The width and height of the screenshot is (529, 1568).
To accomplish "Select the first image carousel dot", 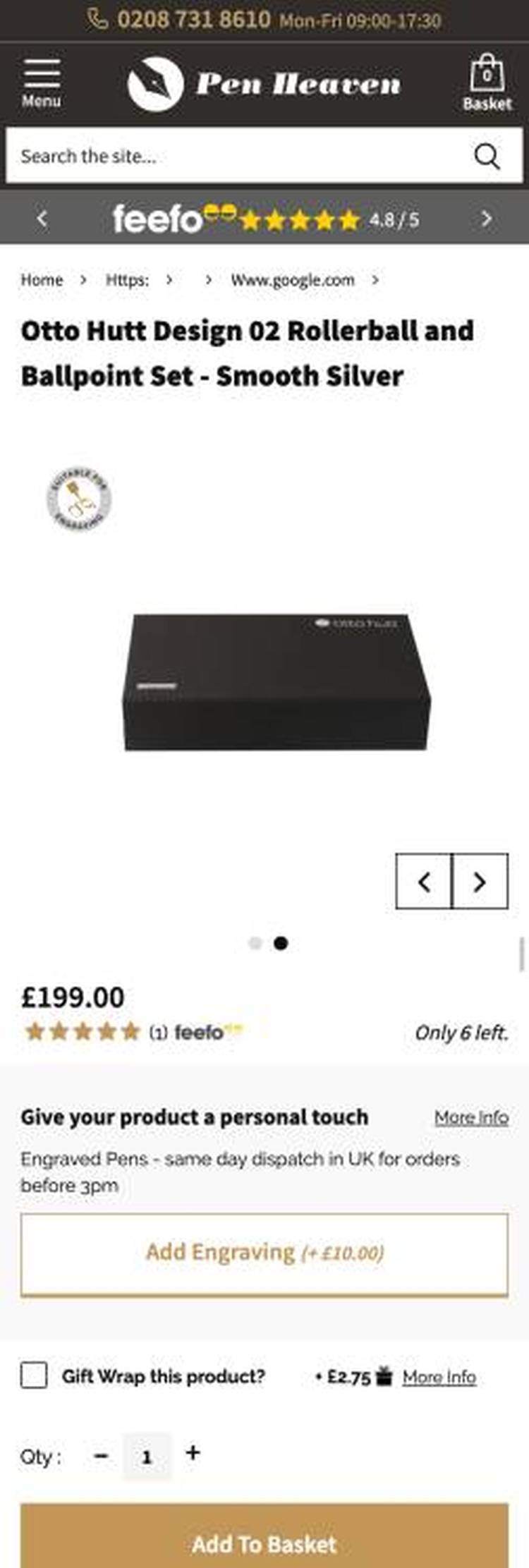I will coord(255,943).
